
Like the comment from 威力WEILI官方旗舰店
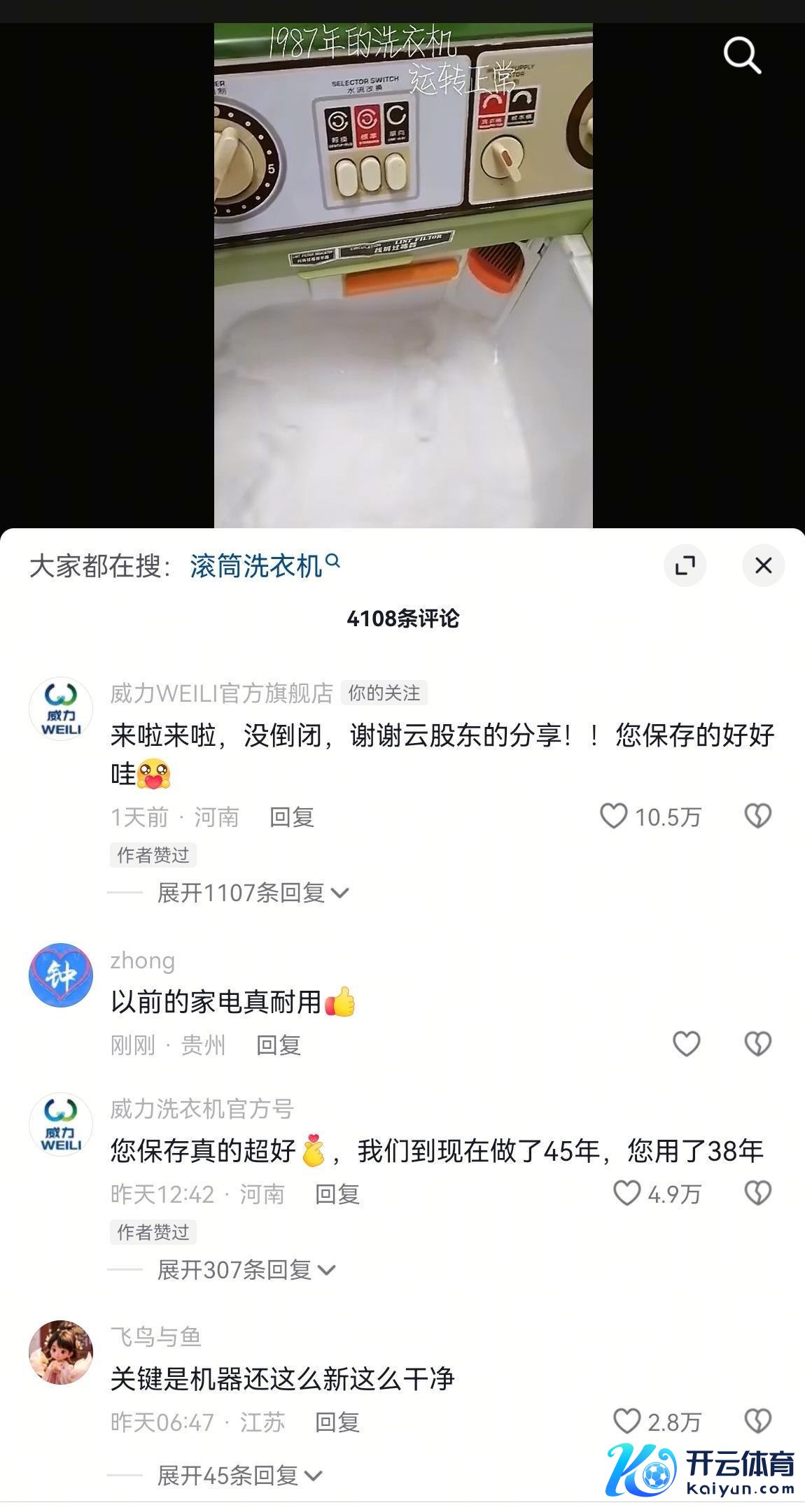click(x=614, y=816)
